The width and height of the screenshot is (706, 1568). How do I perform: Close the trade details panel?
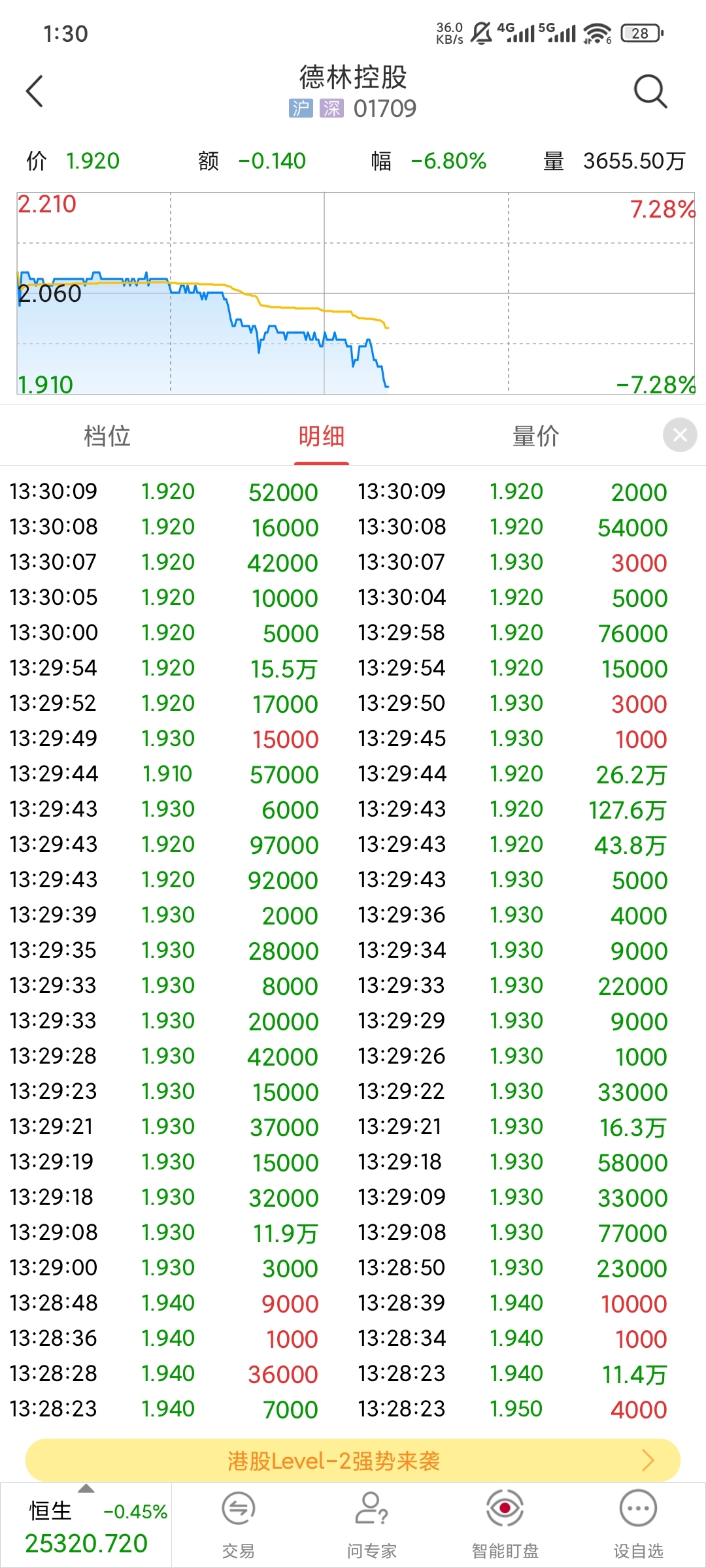(x=680, y=434)
